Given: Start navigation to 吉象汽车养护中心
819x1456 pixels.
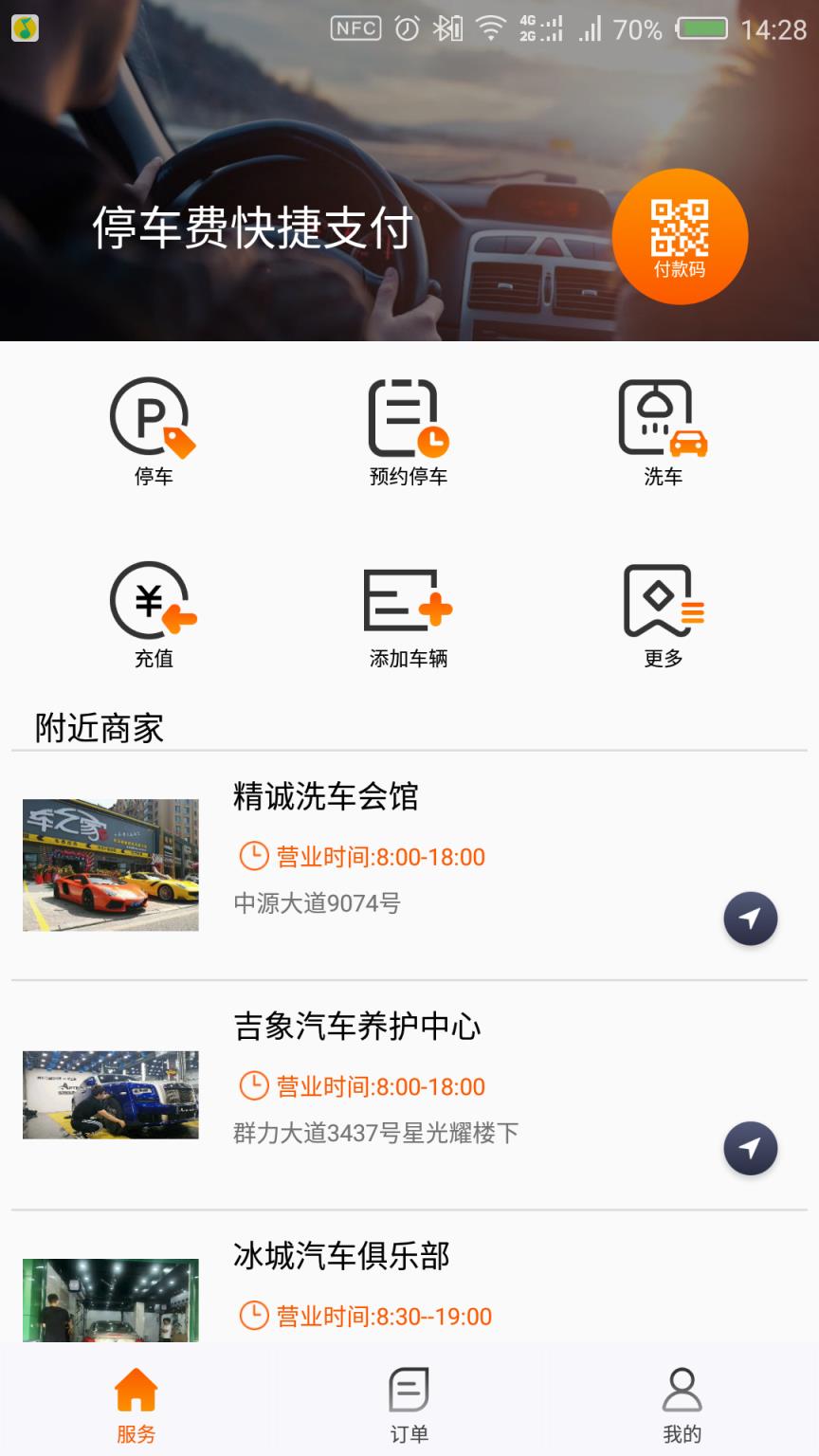Looking at the screenshot, I should [750, 1148].
